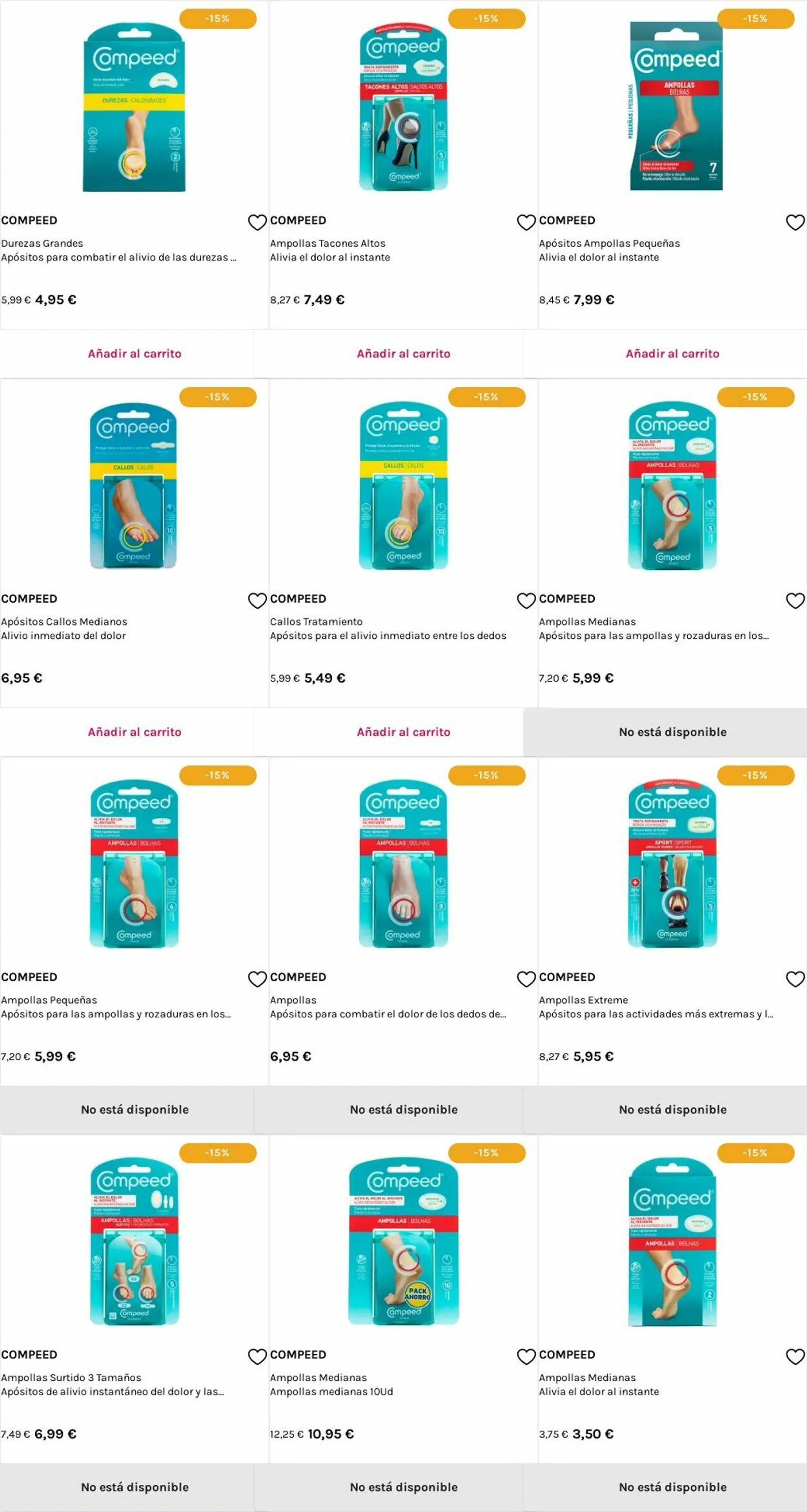Save Apósitos Ampollas Pequeñas to the wishlist
This screenshot has height=1512, width=807.
795,222
